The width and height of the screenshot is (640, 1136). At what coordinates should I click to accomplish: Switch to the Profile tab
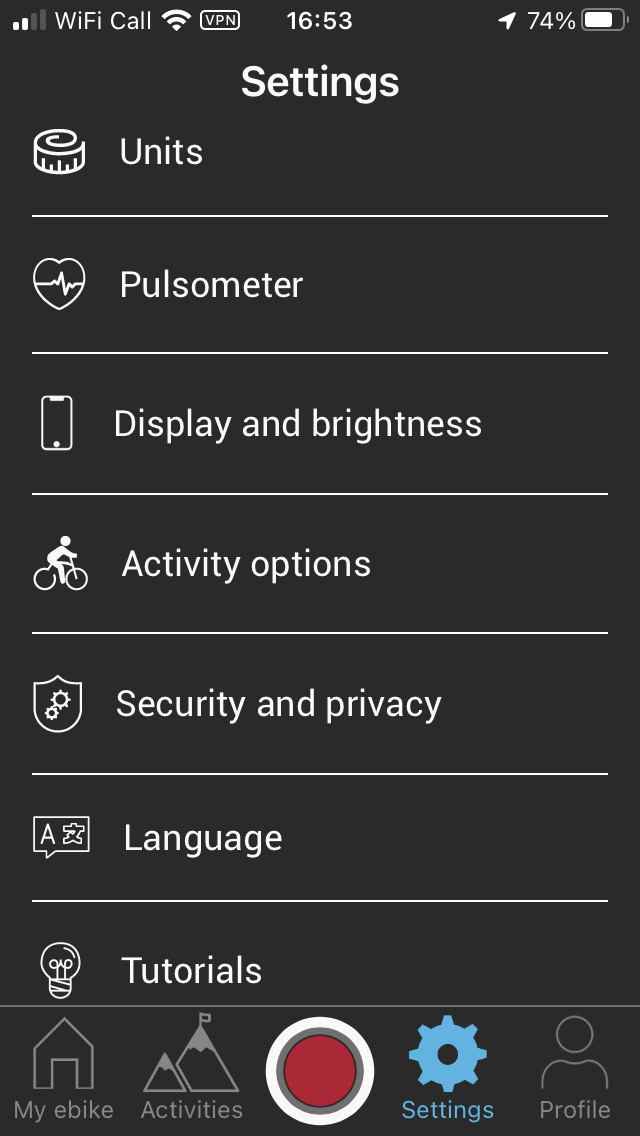coord(575,1070)
